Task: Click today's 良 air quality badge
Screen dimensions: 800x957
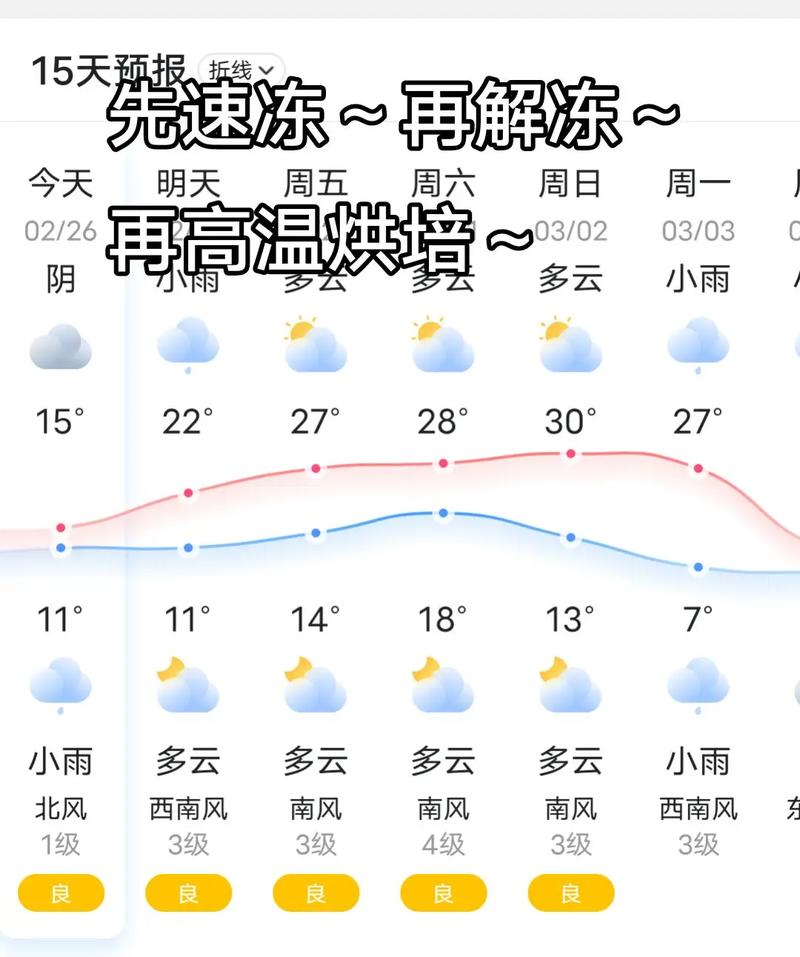Action: tap(60, 893)
